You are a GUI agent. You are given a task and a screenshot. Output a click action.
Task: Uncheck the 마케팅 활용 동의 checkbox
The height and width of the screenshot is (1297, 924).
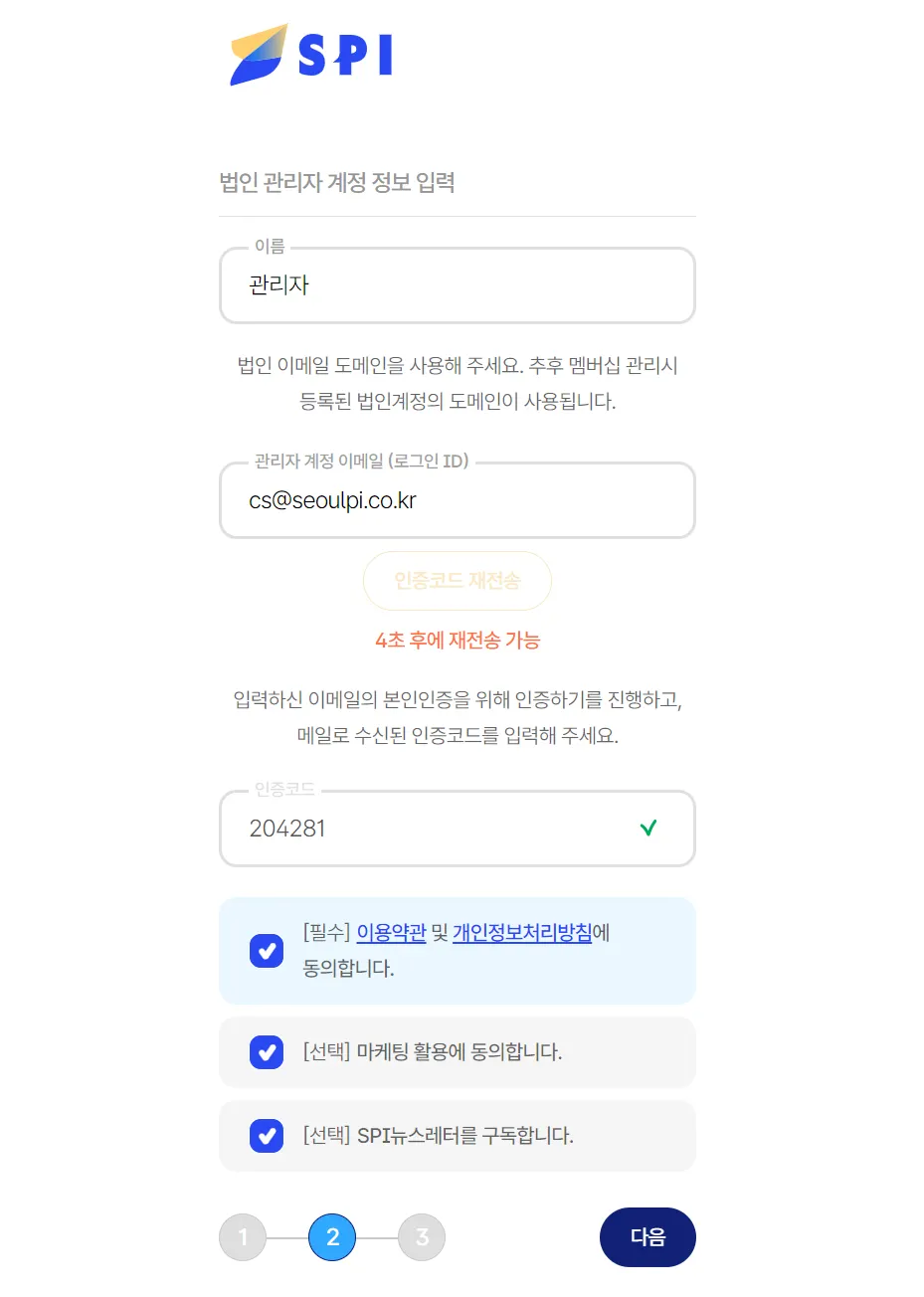coord(267,1052)
